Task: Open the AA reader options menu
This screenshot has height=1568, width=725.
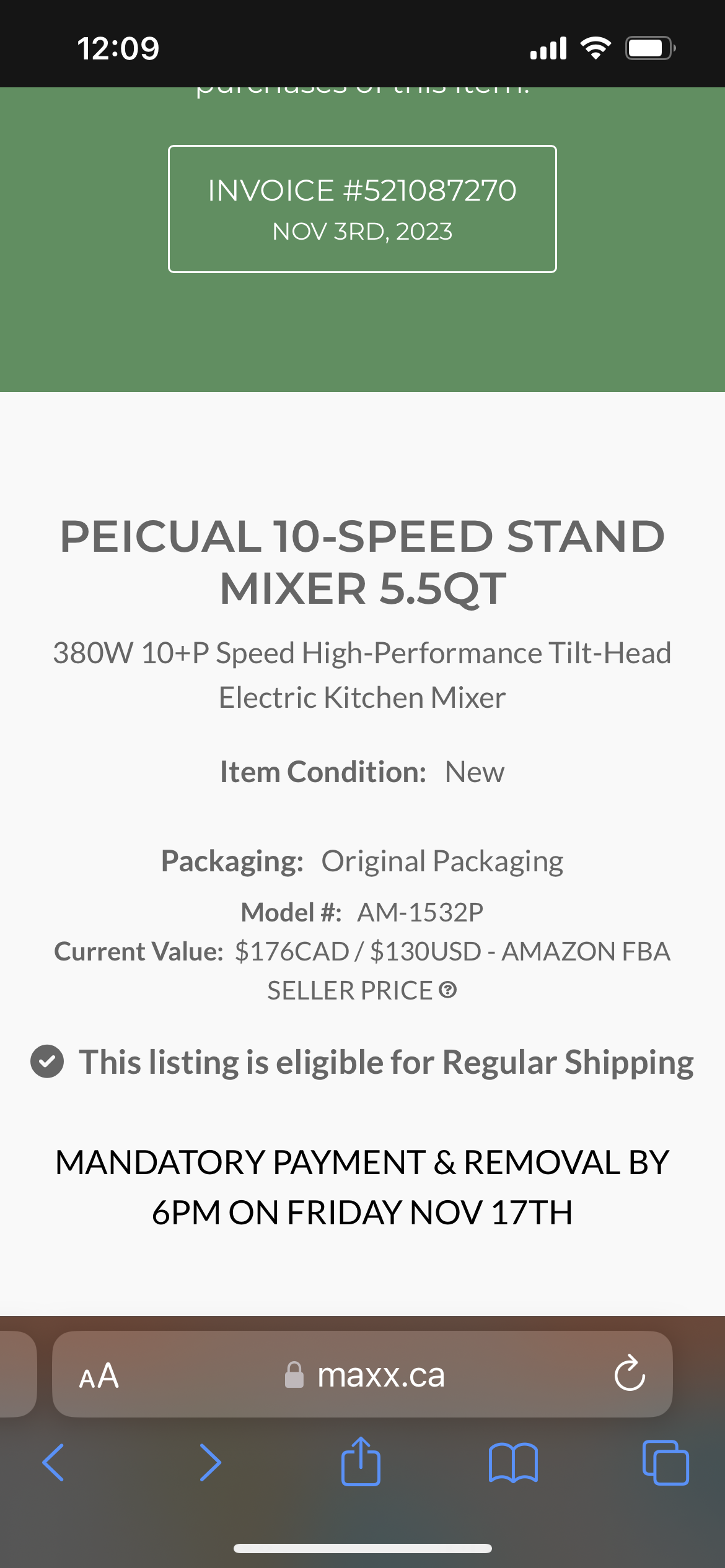Action: coord(99,1375)
